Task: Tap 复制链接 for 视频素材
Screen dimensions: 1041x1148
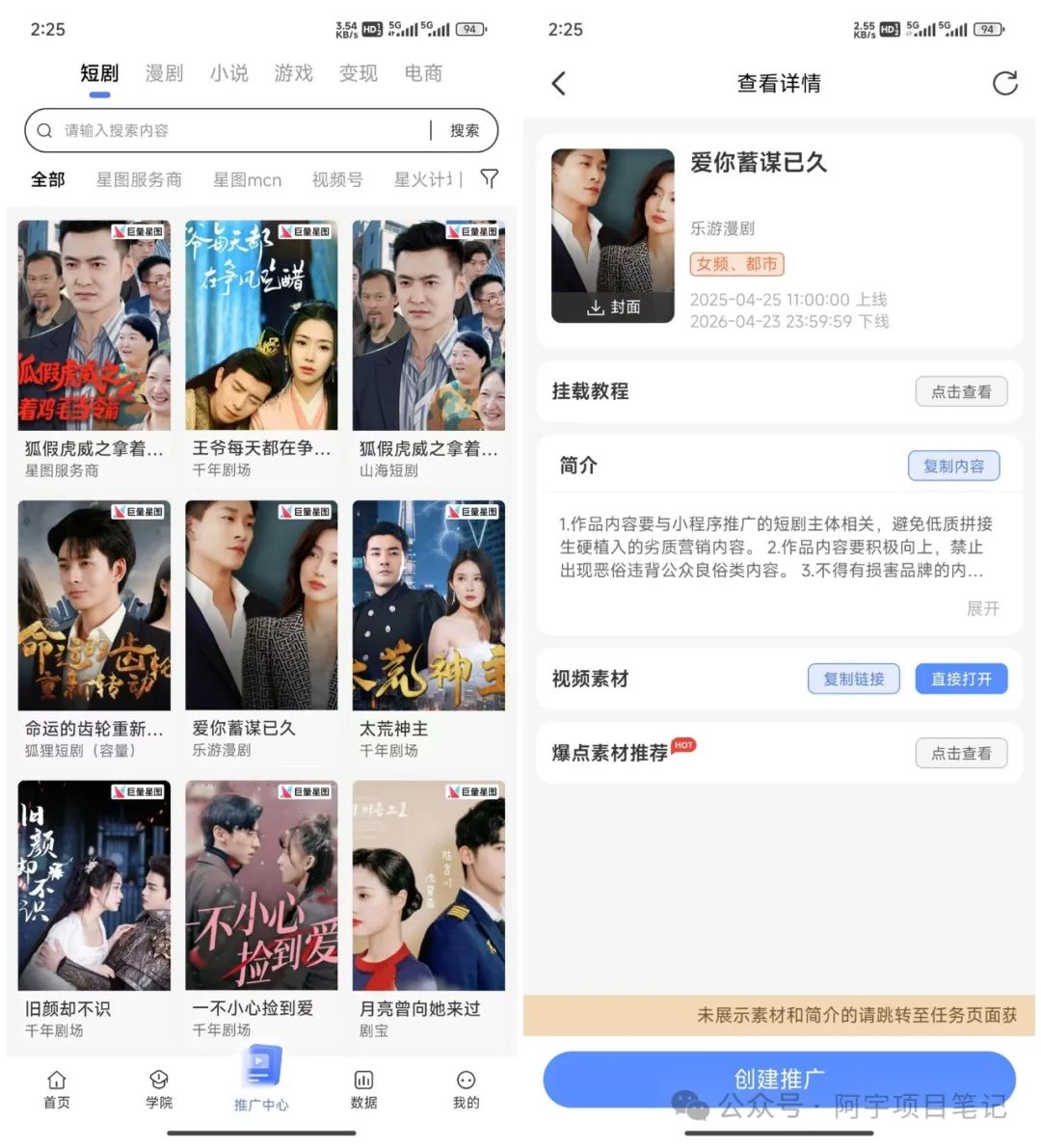Action: coord(853,679)
